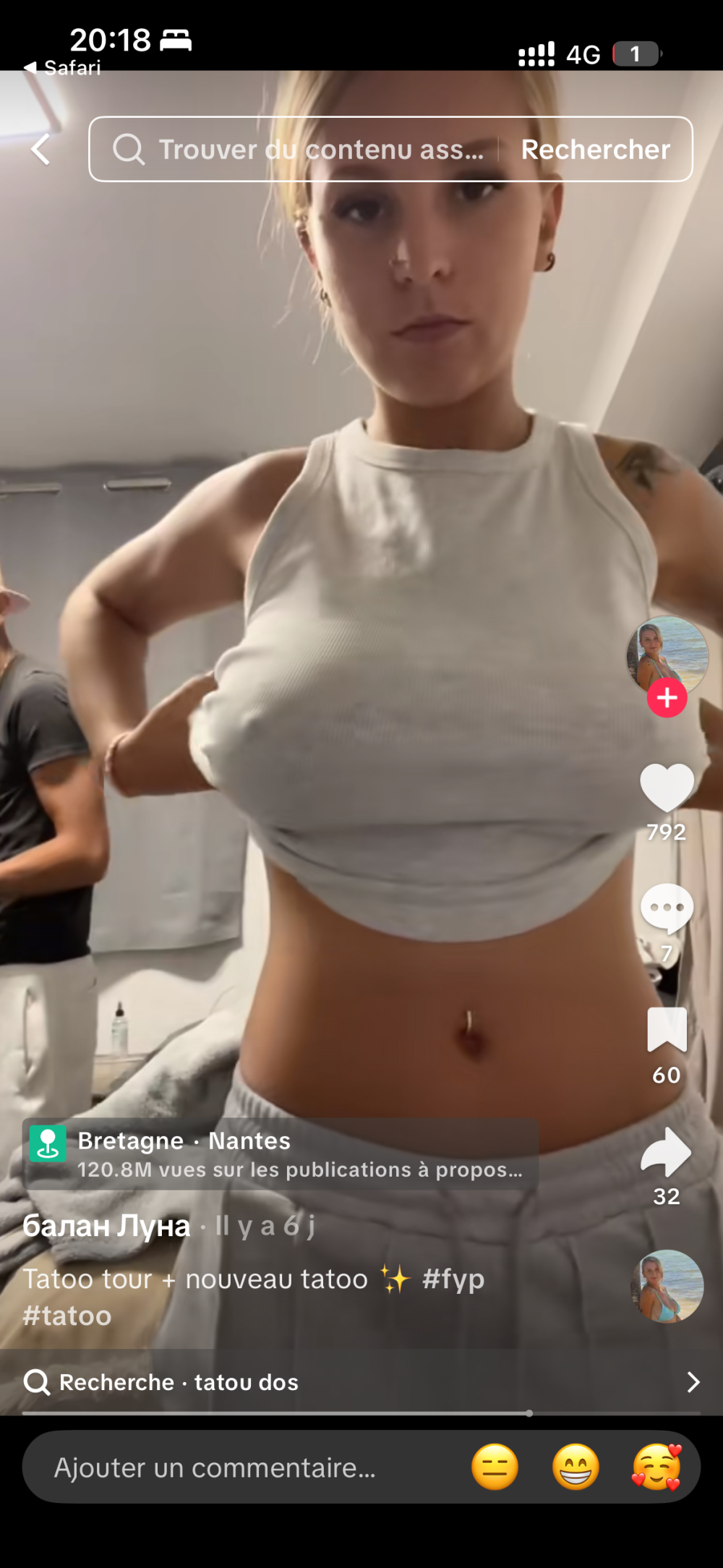Insert the smiling face with hearts emoji

coord(656,1467)
